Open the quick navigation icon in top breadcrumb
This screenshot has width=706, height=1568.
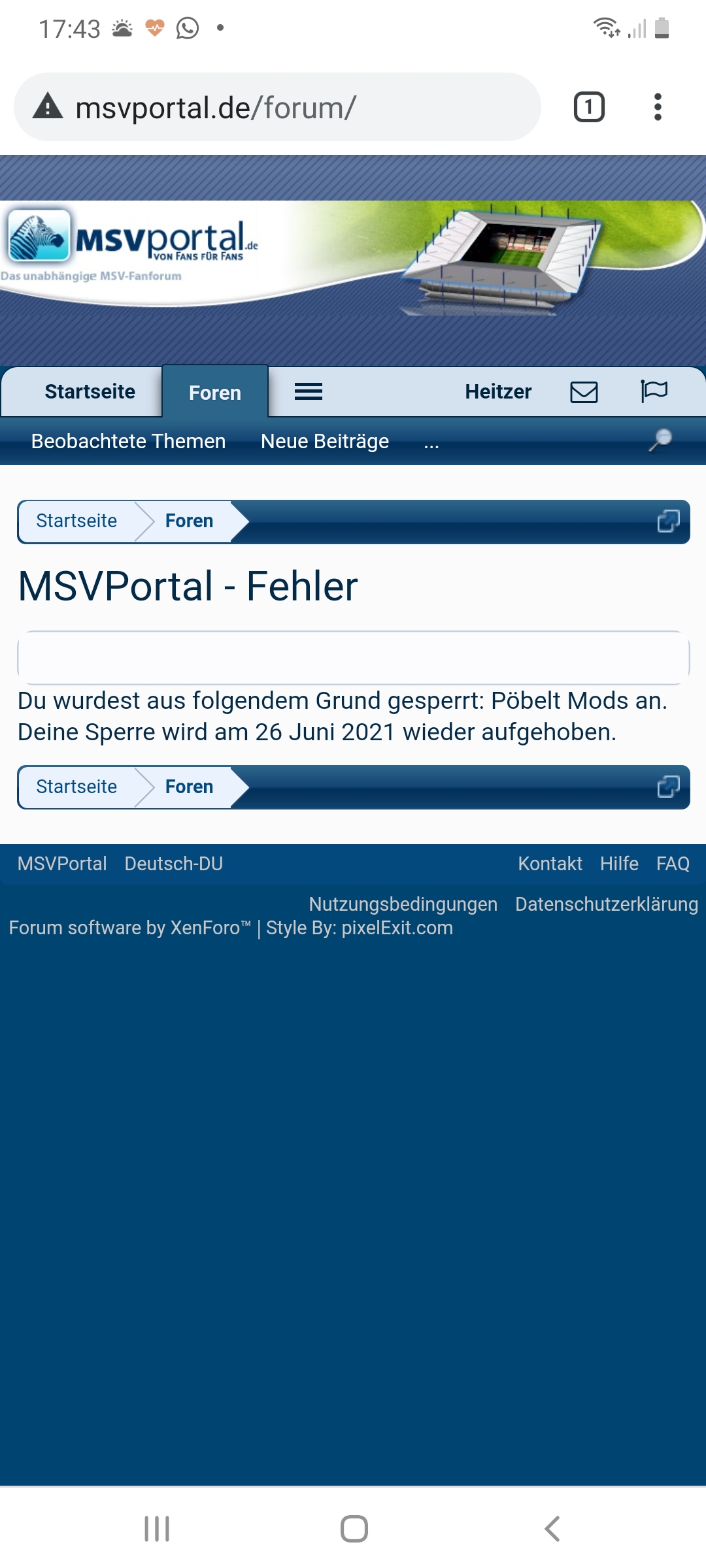pyautogui.click(x=668, y=521)
